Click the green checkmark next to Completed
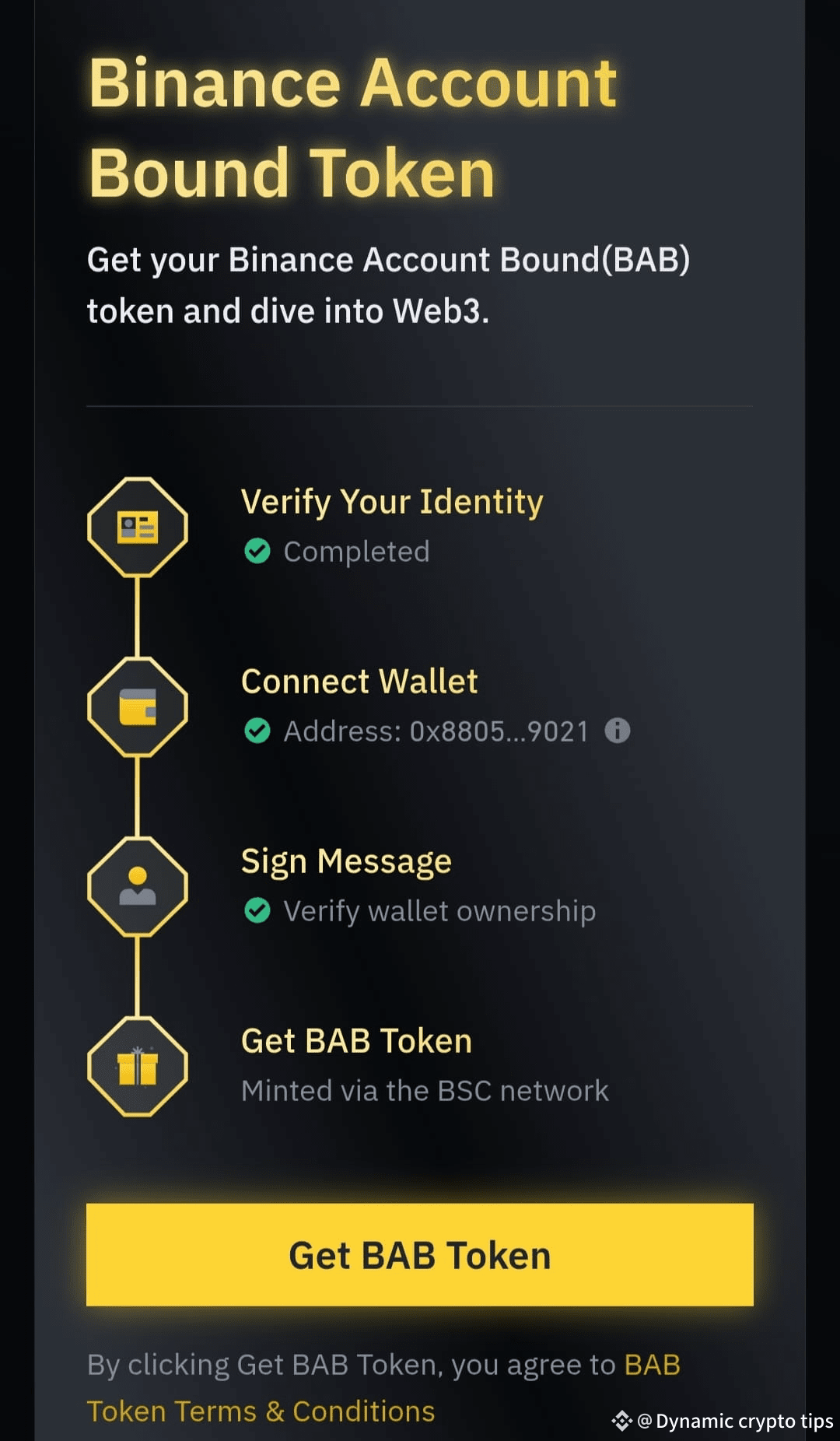Image resolution: width=840 pixels, height=1441 pixels. point(257,551)
